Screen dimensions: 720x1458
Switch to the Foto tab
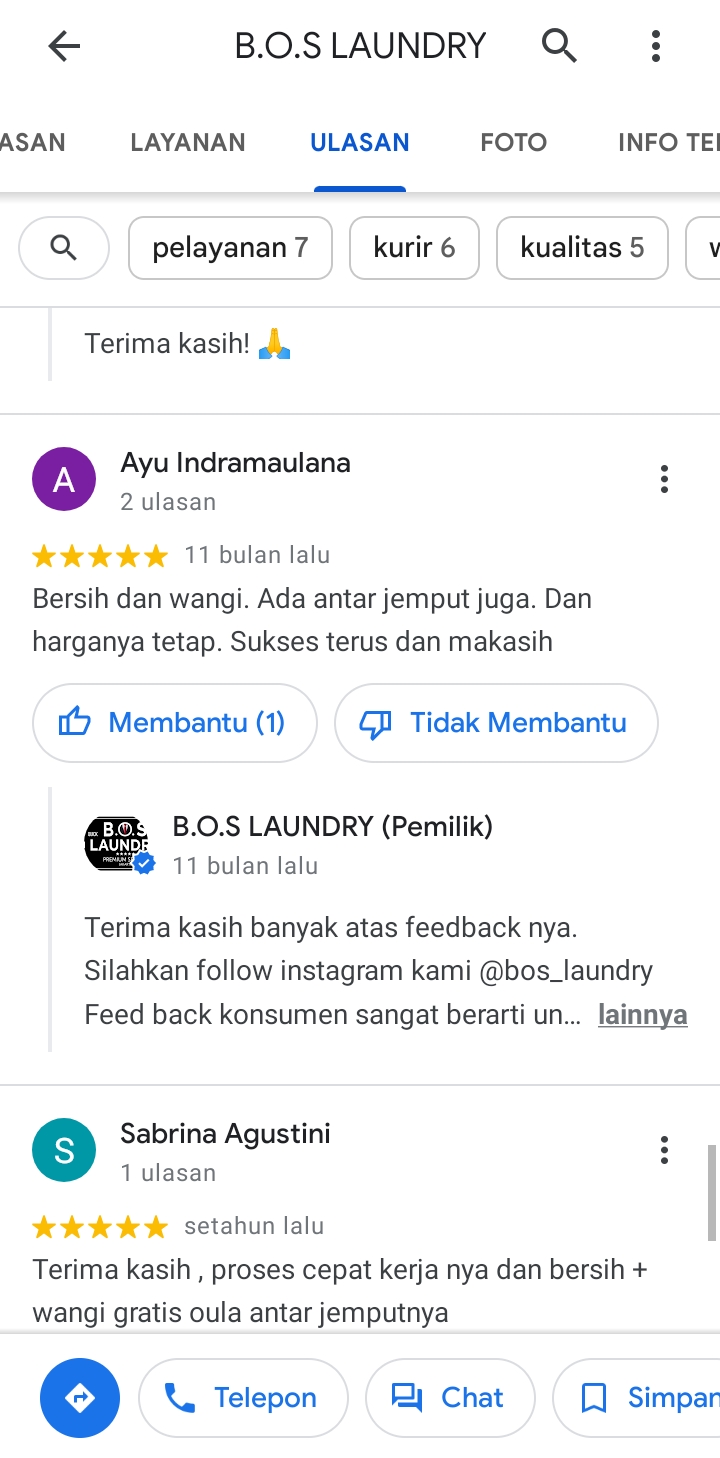[513, 142]
